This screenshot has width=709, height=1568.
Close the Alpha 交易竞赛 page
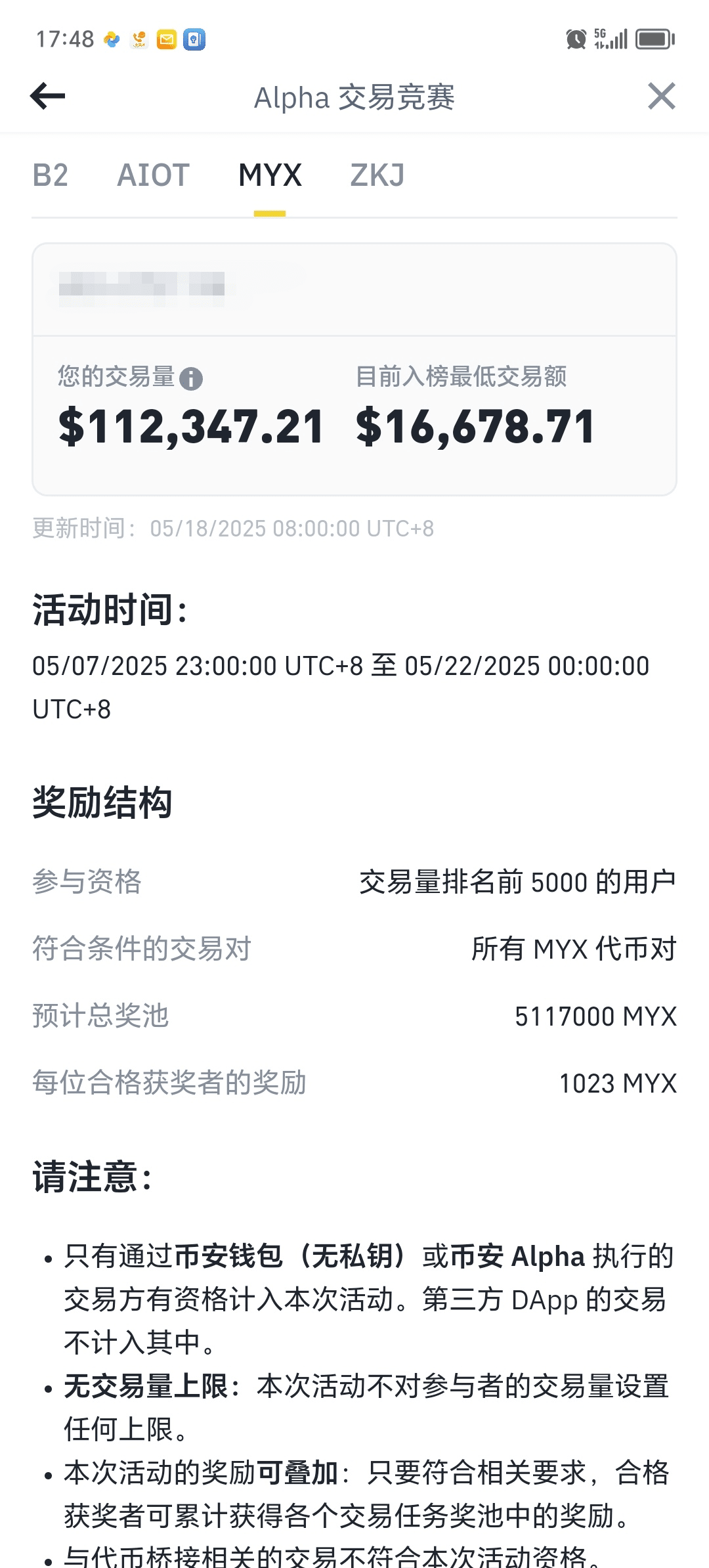tap(661, 97)
